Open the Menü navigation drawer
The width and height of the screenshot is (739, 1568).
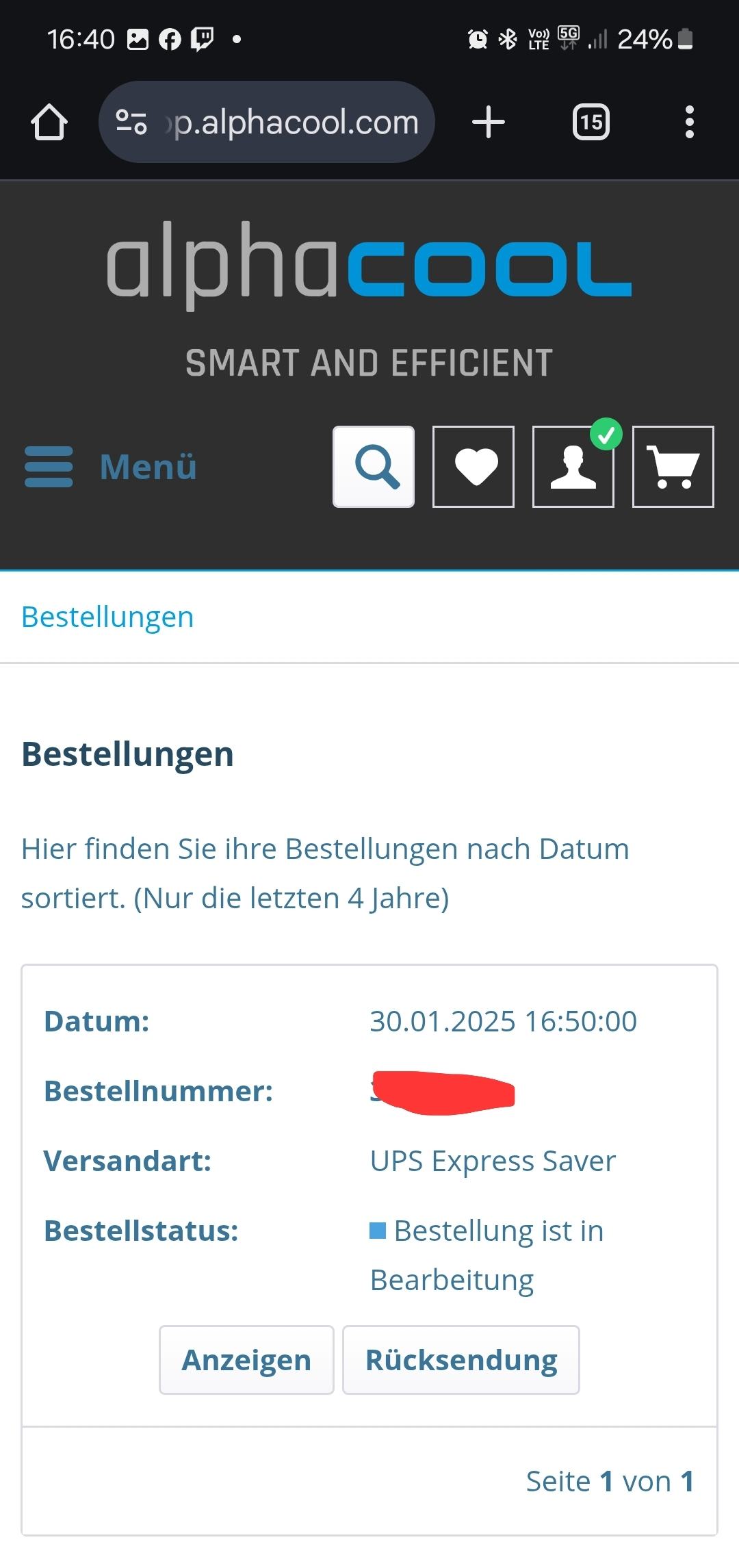[x=111, y=467]
